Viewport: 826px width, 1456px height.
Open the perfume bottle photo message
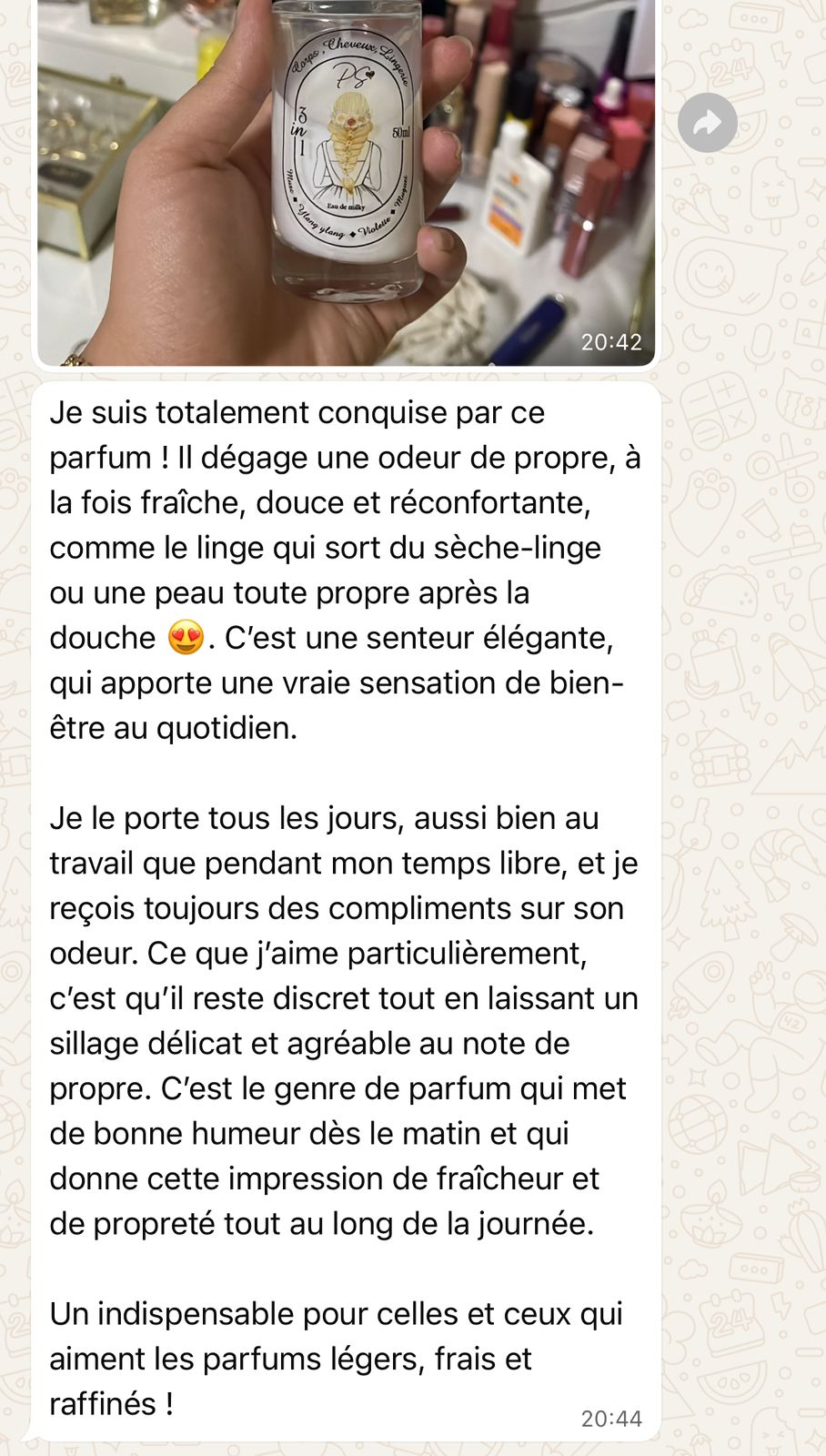tap(346, 182)
